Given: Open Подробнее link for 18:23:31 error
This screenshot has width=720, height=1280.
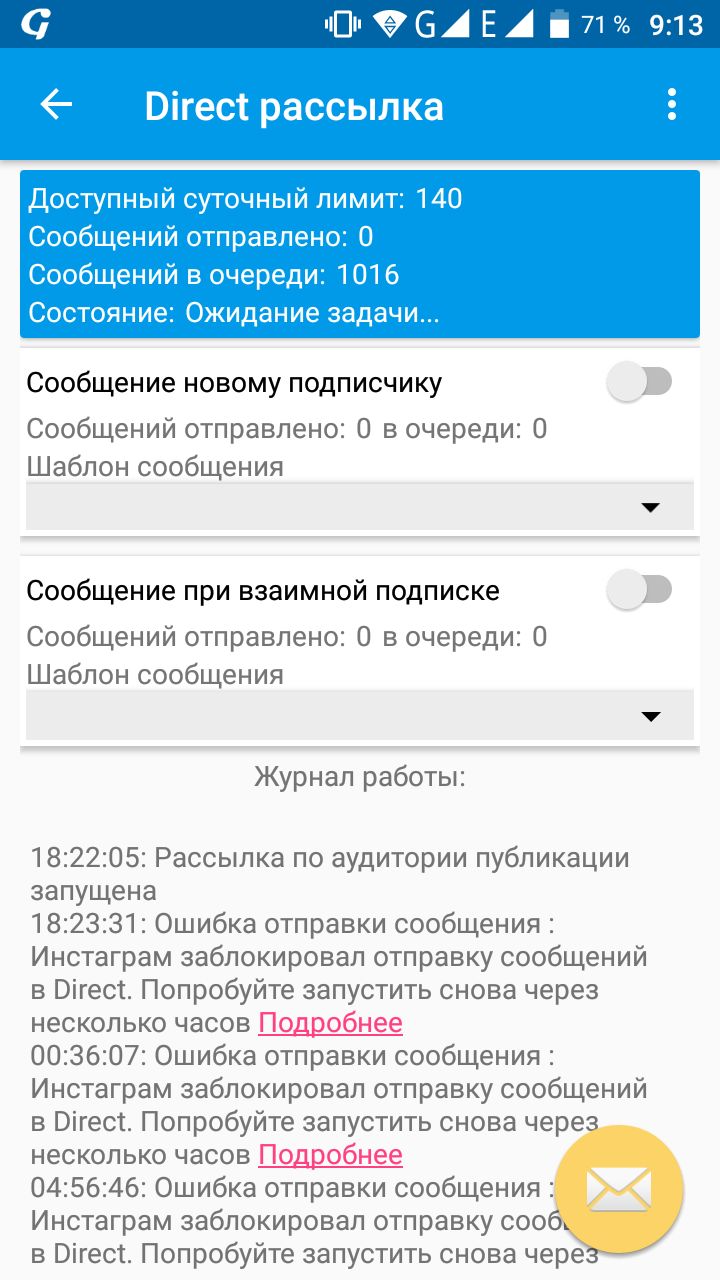Looking at the screenshot, I should (330, 1023).
